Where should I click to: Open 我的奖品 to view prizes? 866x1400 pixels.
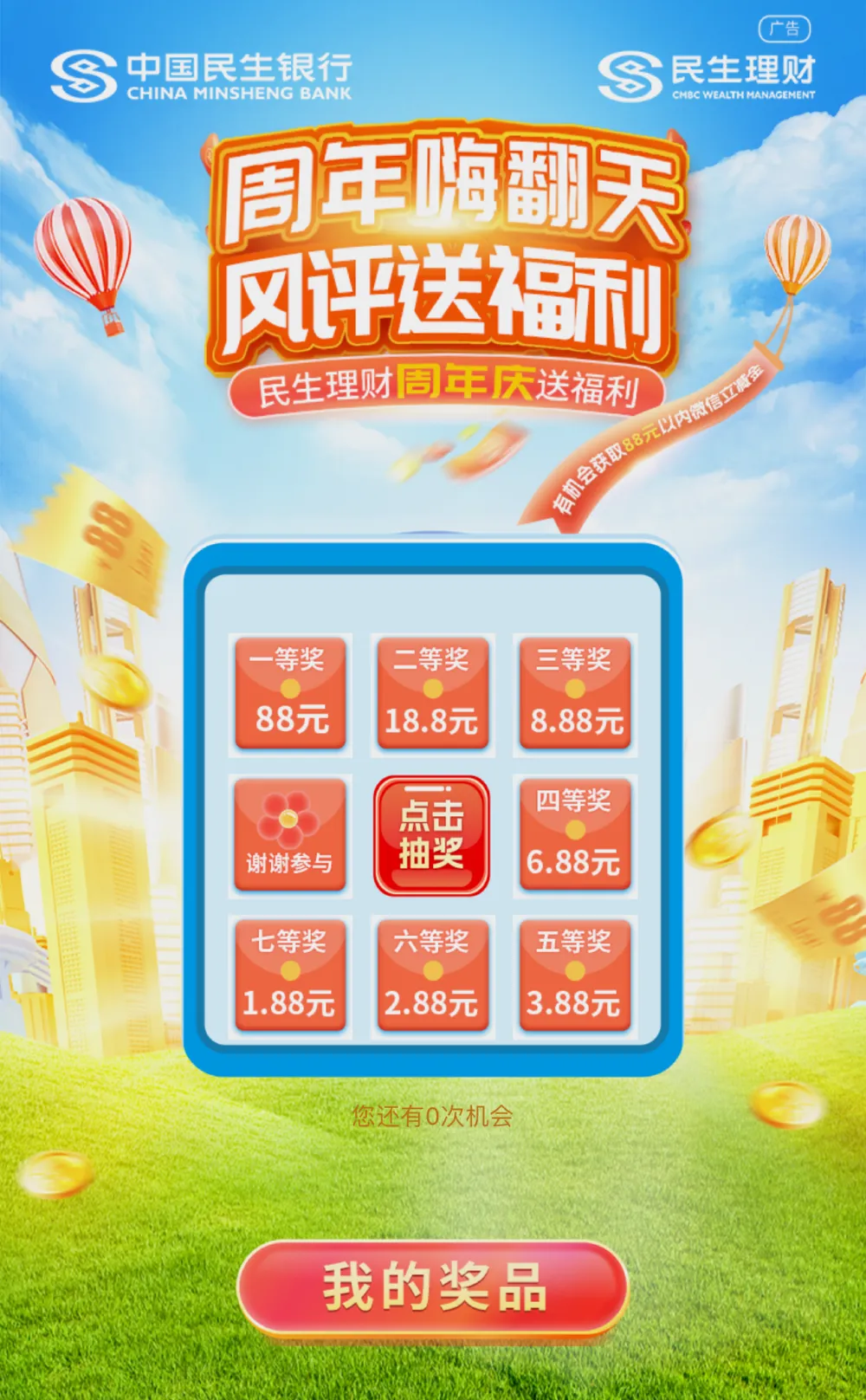432,1287
